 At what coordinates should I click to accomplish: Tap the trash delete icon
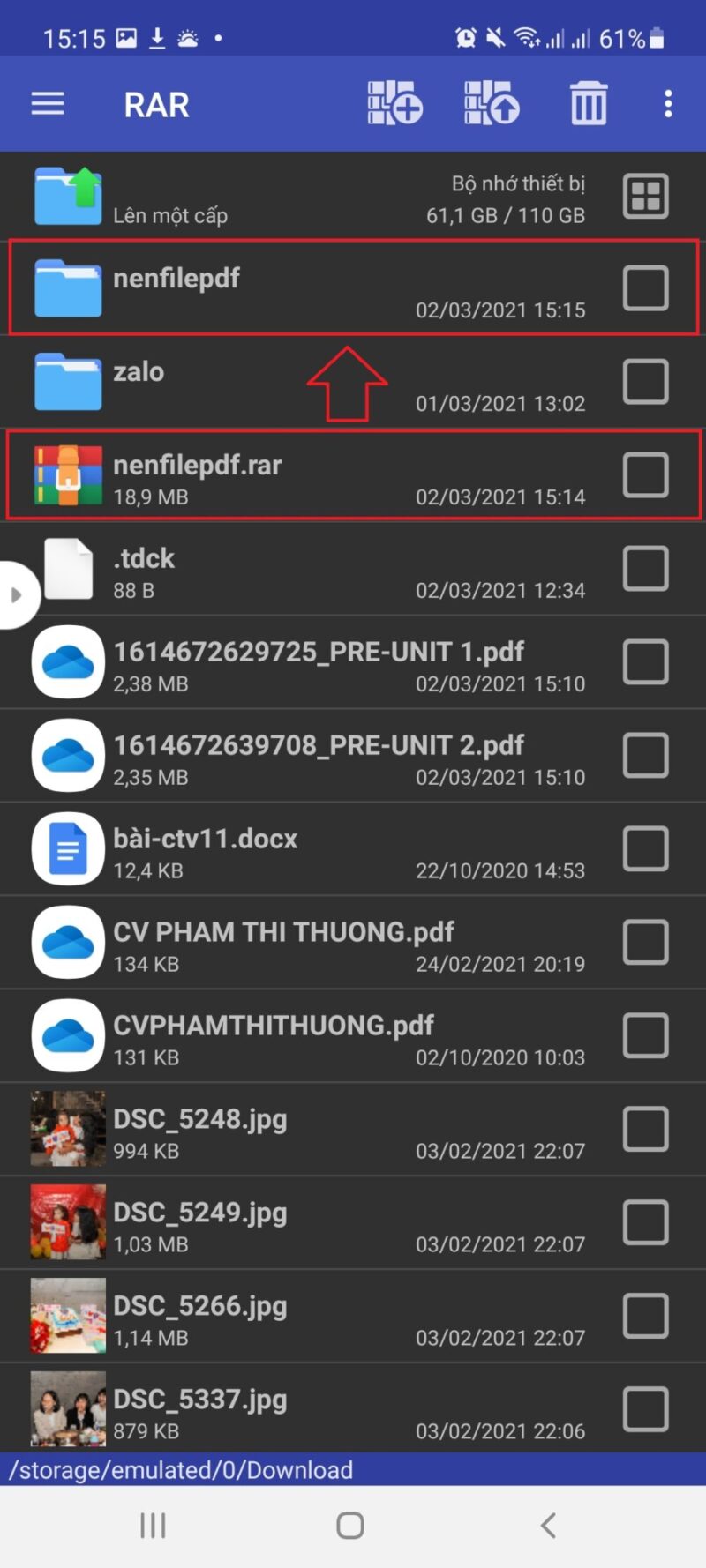tap(588, 104)
